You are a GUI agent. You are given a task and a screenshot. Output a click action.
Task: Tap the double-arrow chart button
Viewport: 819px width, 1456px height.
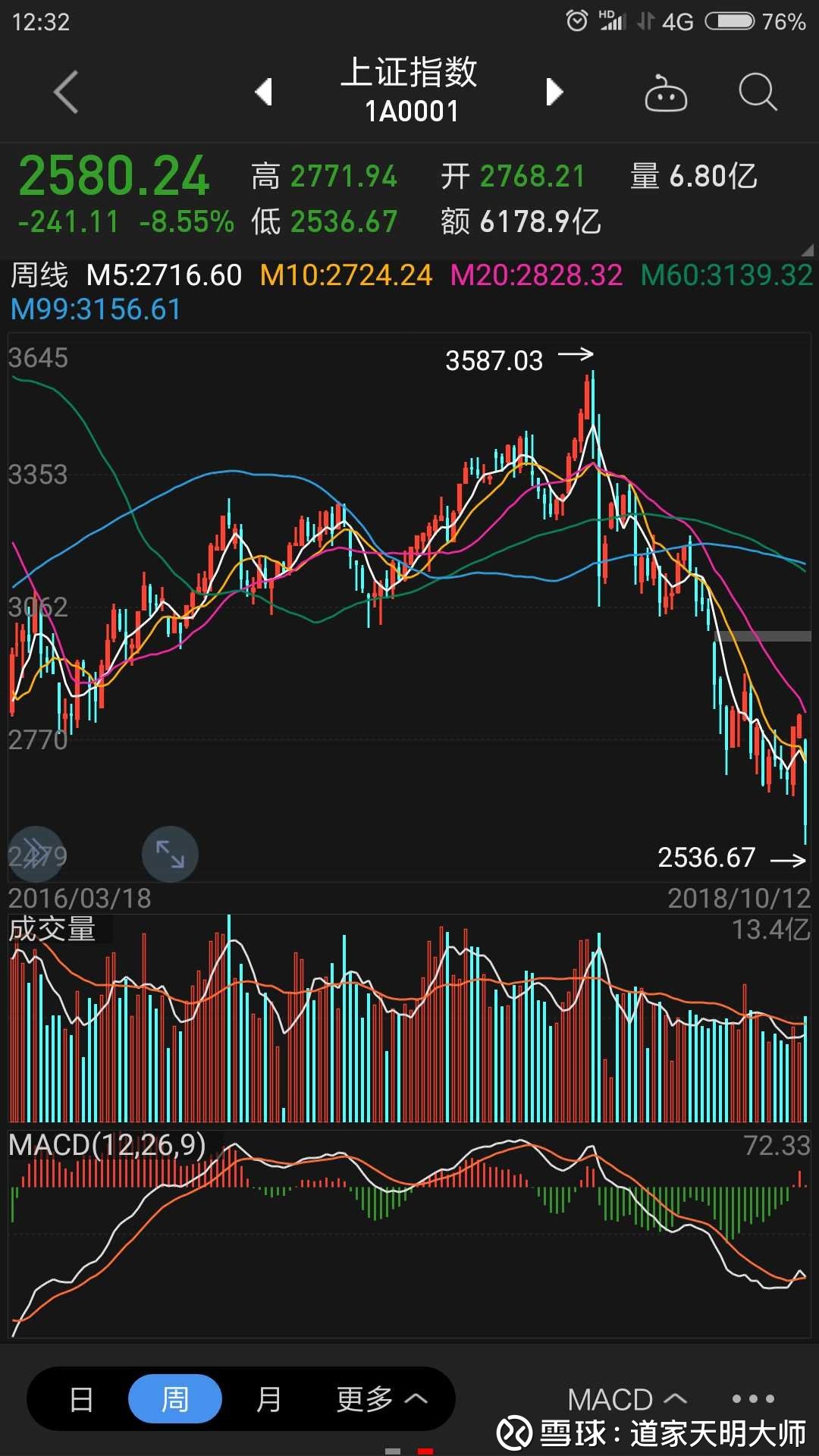(35, 855)
